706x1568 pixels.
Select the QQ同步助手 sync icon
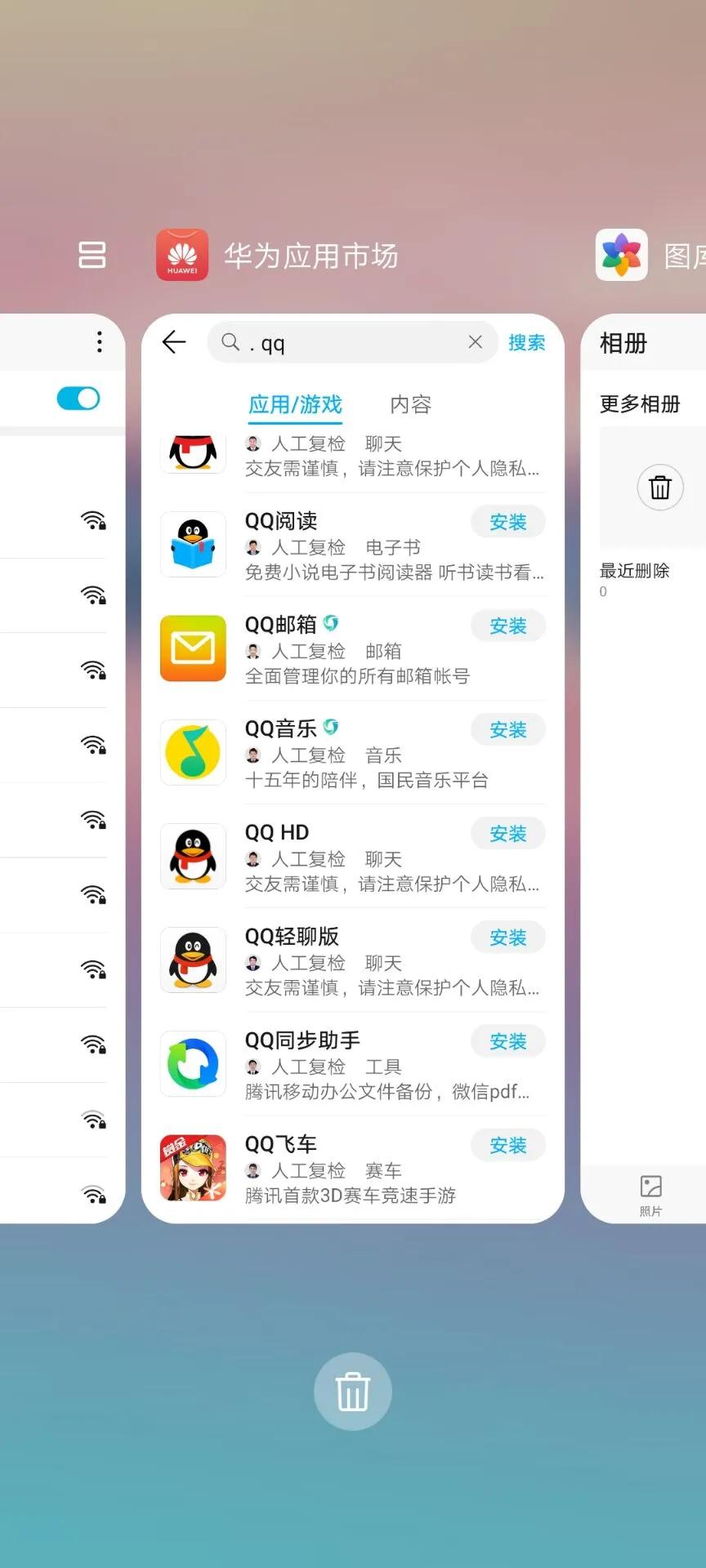click(x=193, y=1064)
